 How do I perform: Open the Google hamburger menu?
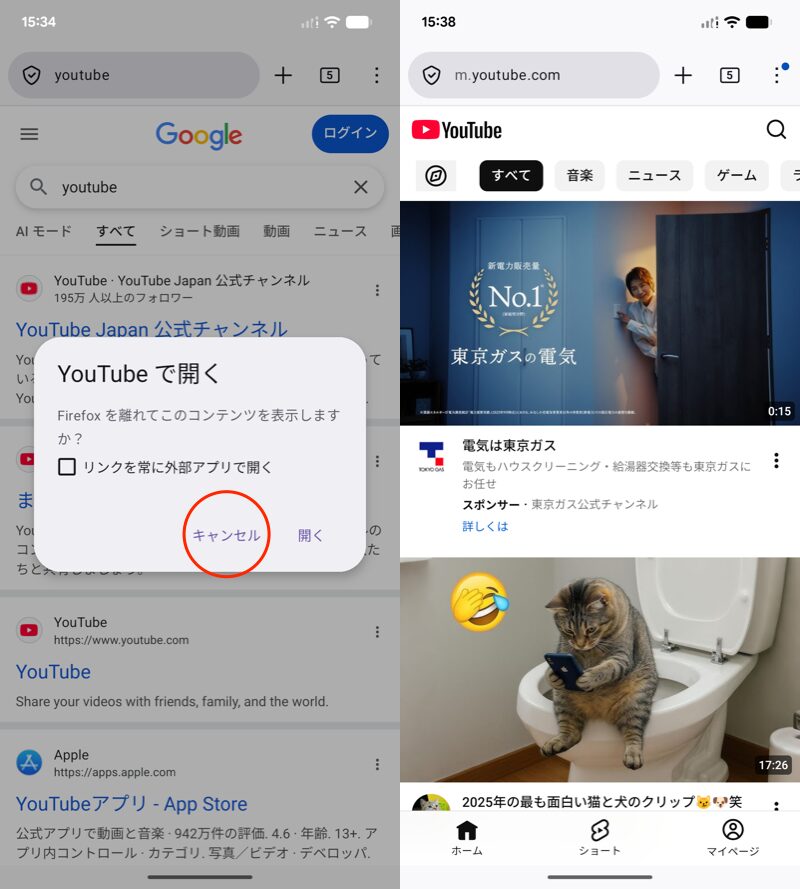(29, 133)
